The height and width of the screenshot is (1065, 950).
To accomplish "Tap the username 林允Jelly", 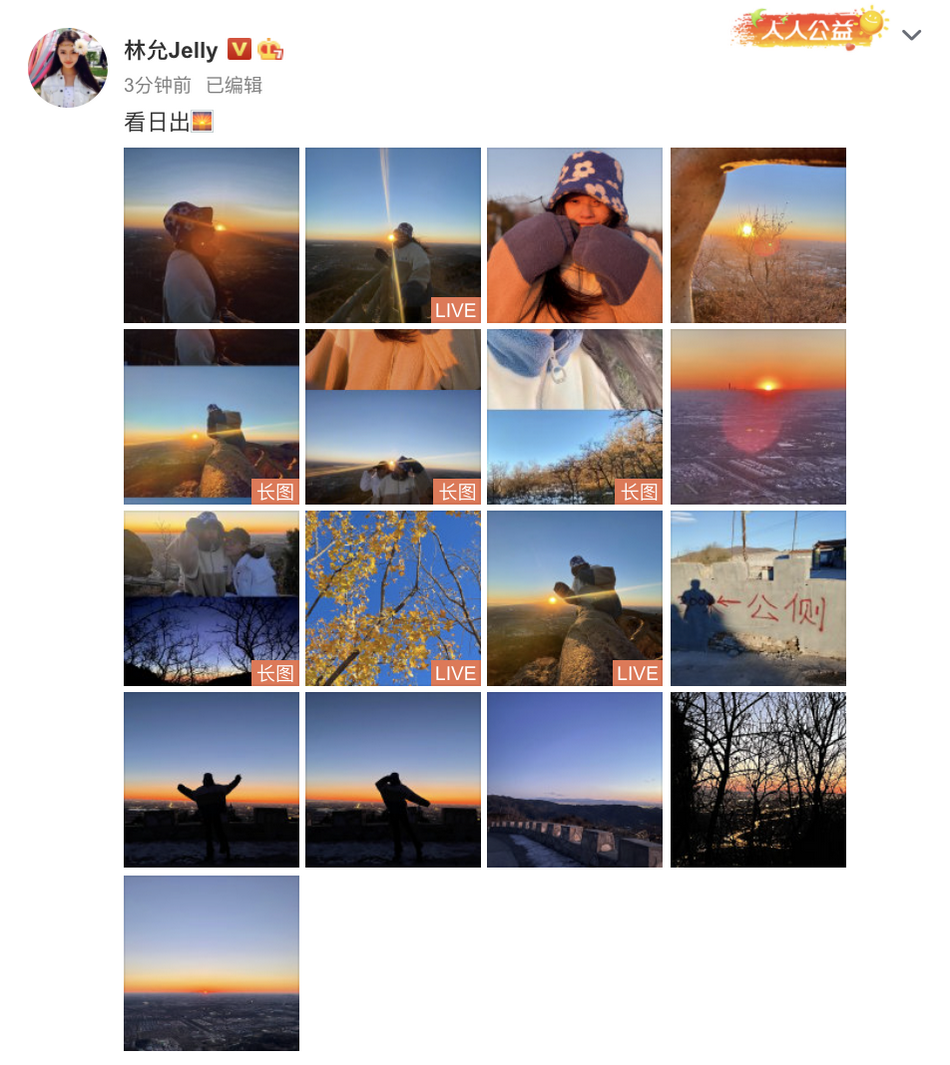I will coord(170,50).
